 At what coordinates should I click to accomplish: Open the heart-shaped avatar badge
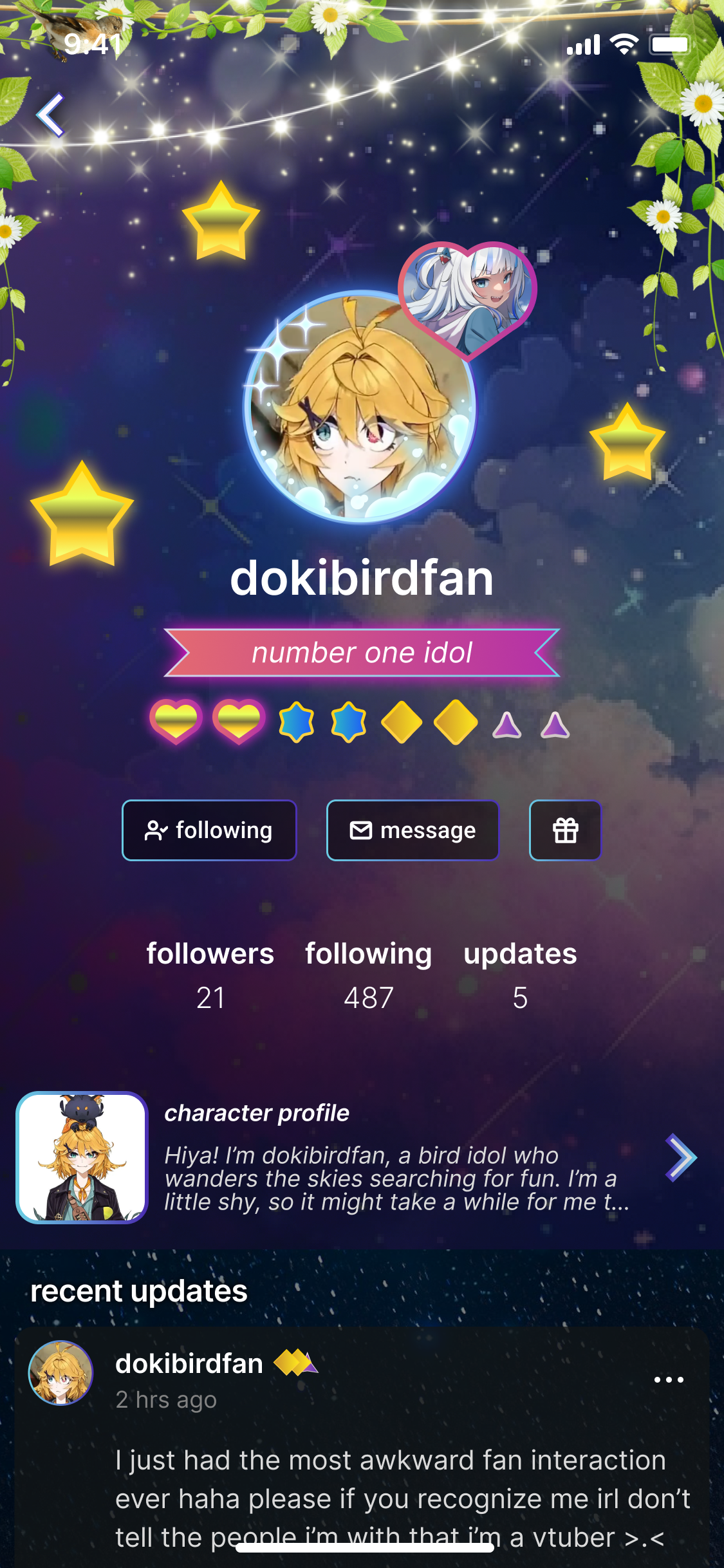click(x=468, y=295)
